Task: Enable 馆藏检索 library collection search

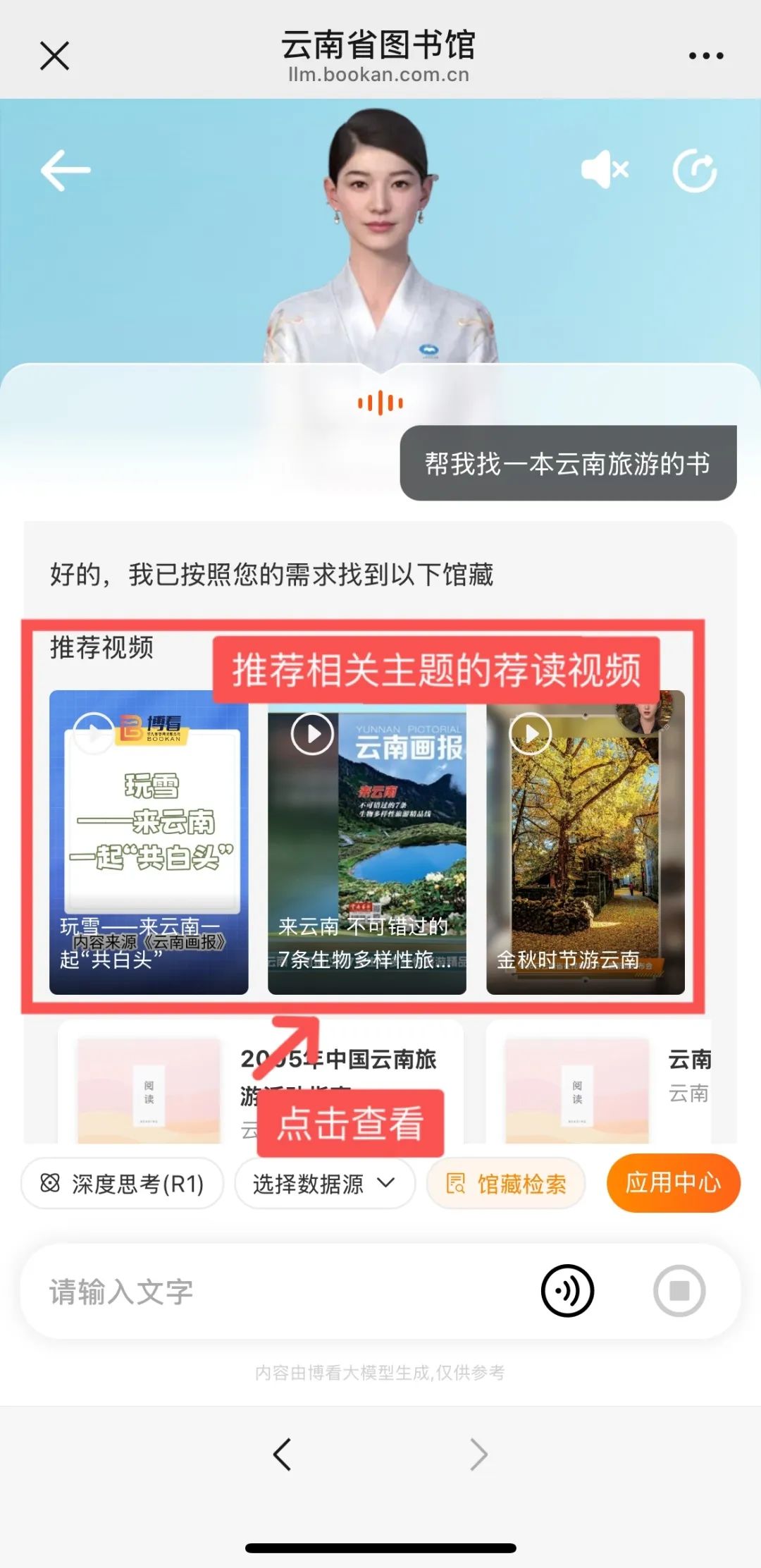Action: tap(506, 1184)
